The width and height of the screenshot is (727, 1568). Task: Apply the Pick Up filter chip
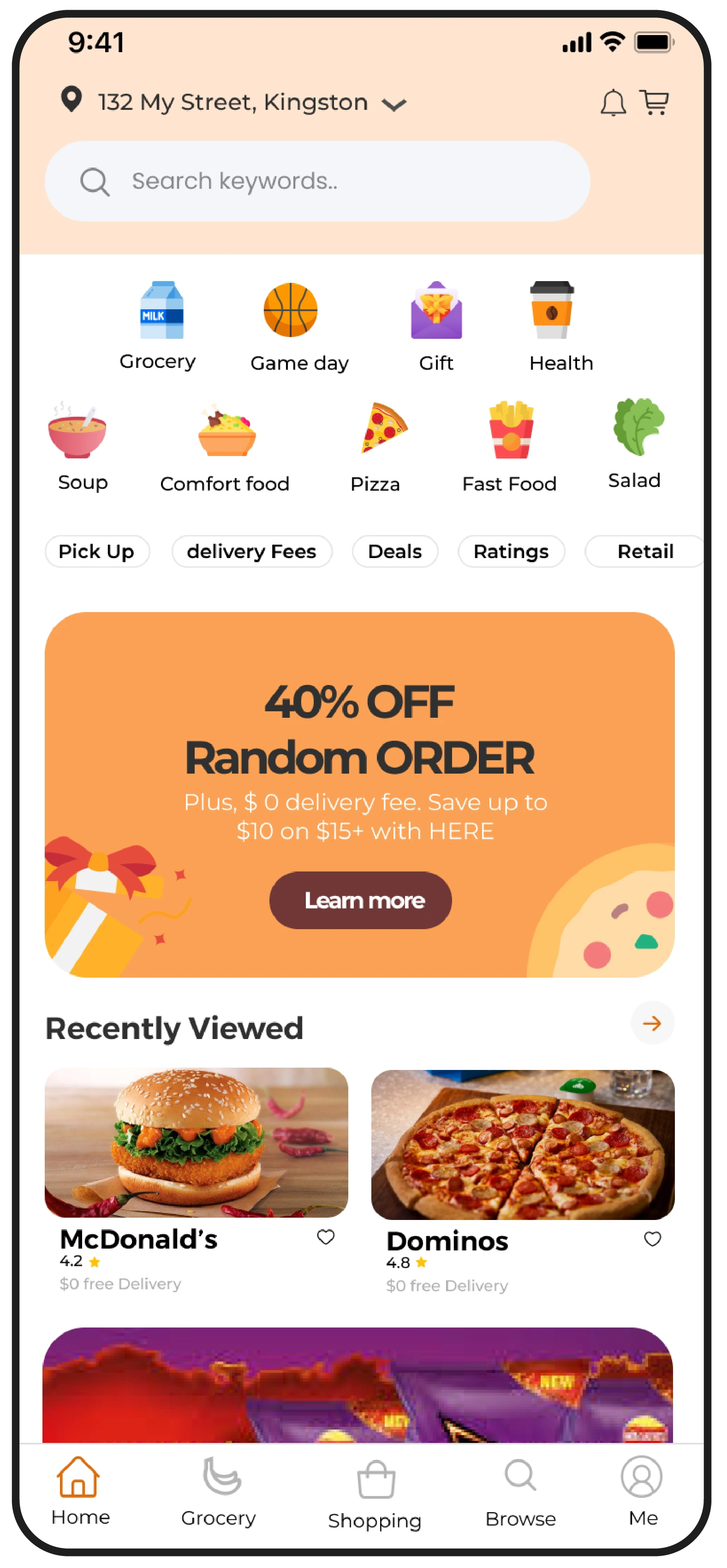97,552
